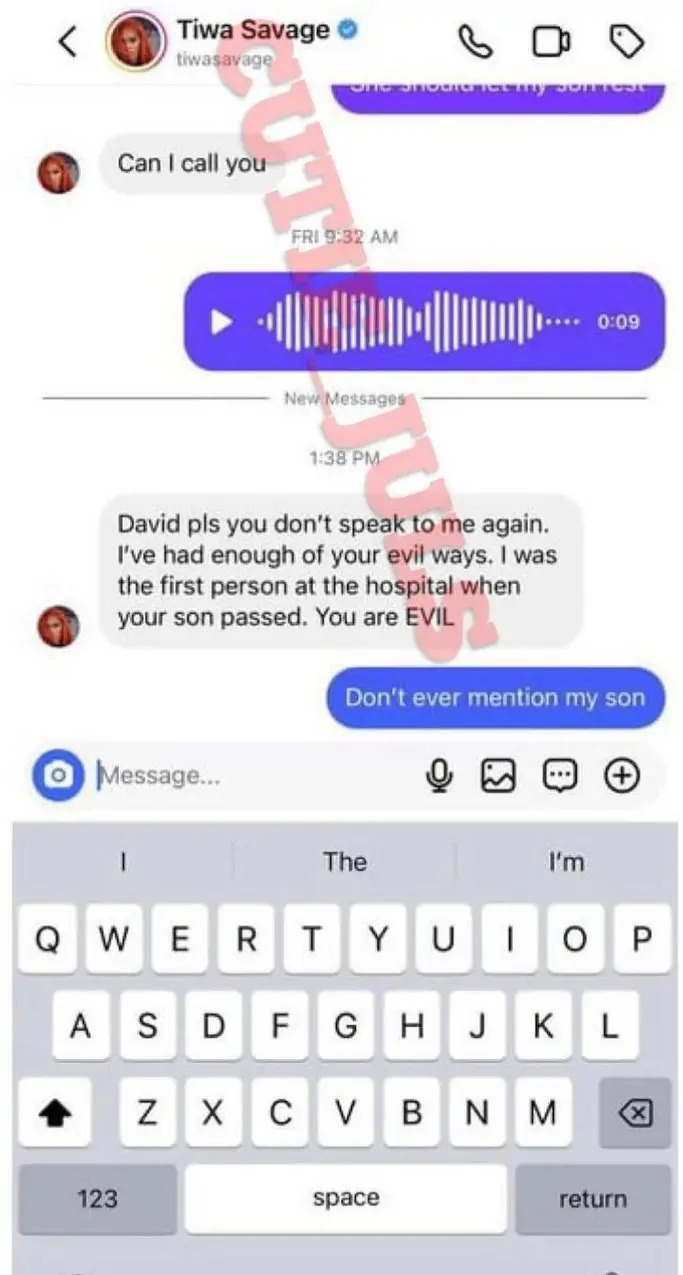
Task: Play the 0:09 voice message
Action: pyautogui.click(x=222, y=323)
